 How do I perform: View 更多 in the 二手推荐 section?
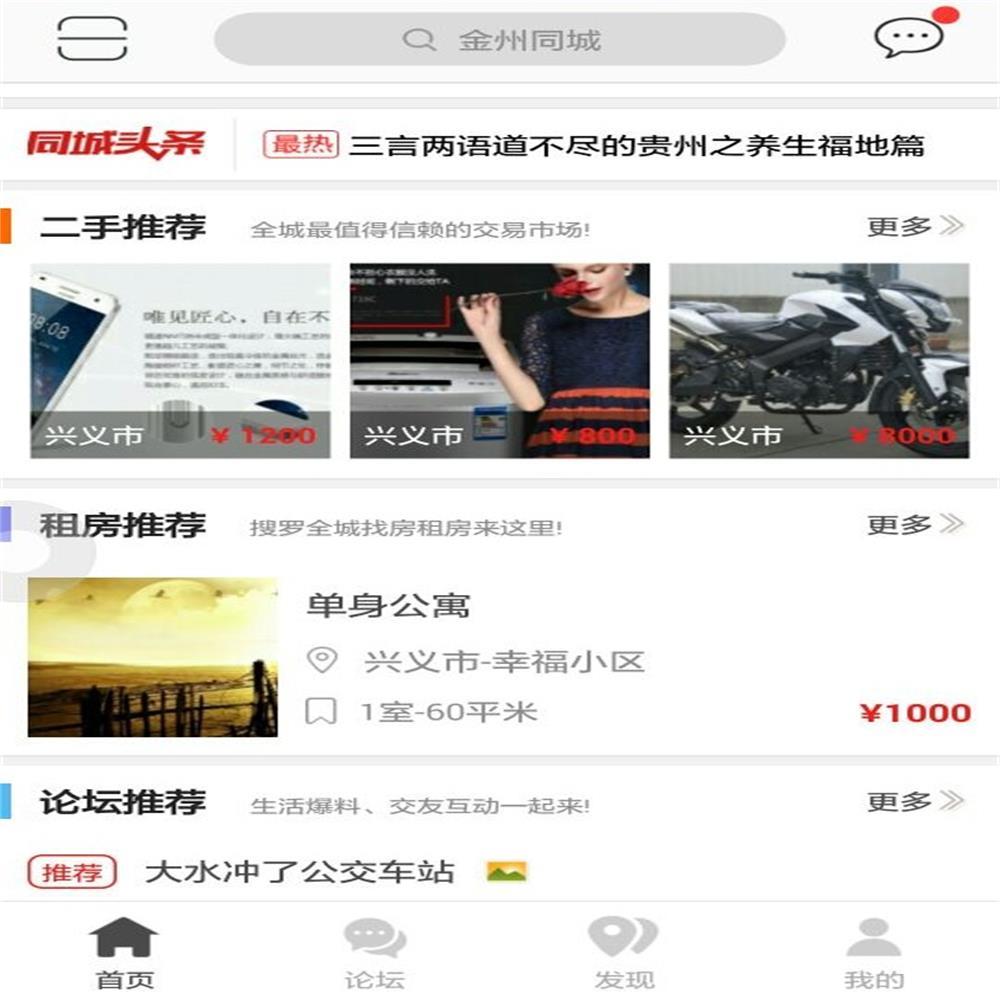click(915, 227)
